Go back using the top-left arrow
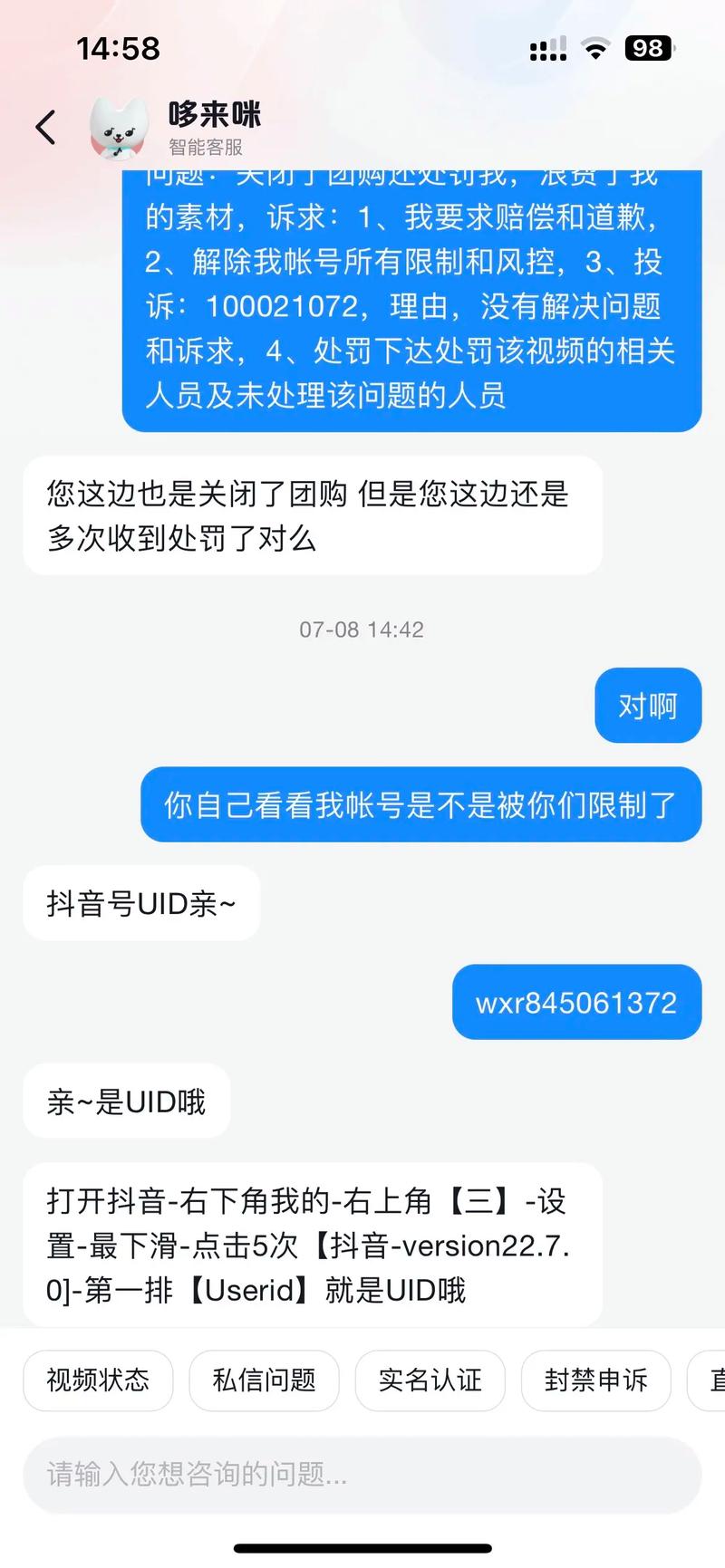The height and width of the screenshot is (1568, 725). click(x=45, y=128)
